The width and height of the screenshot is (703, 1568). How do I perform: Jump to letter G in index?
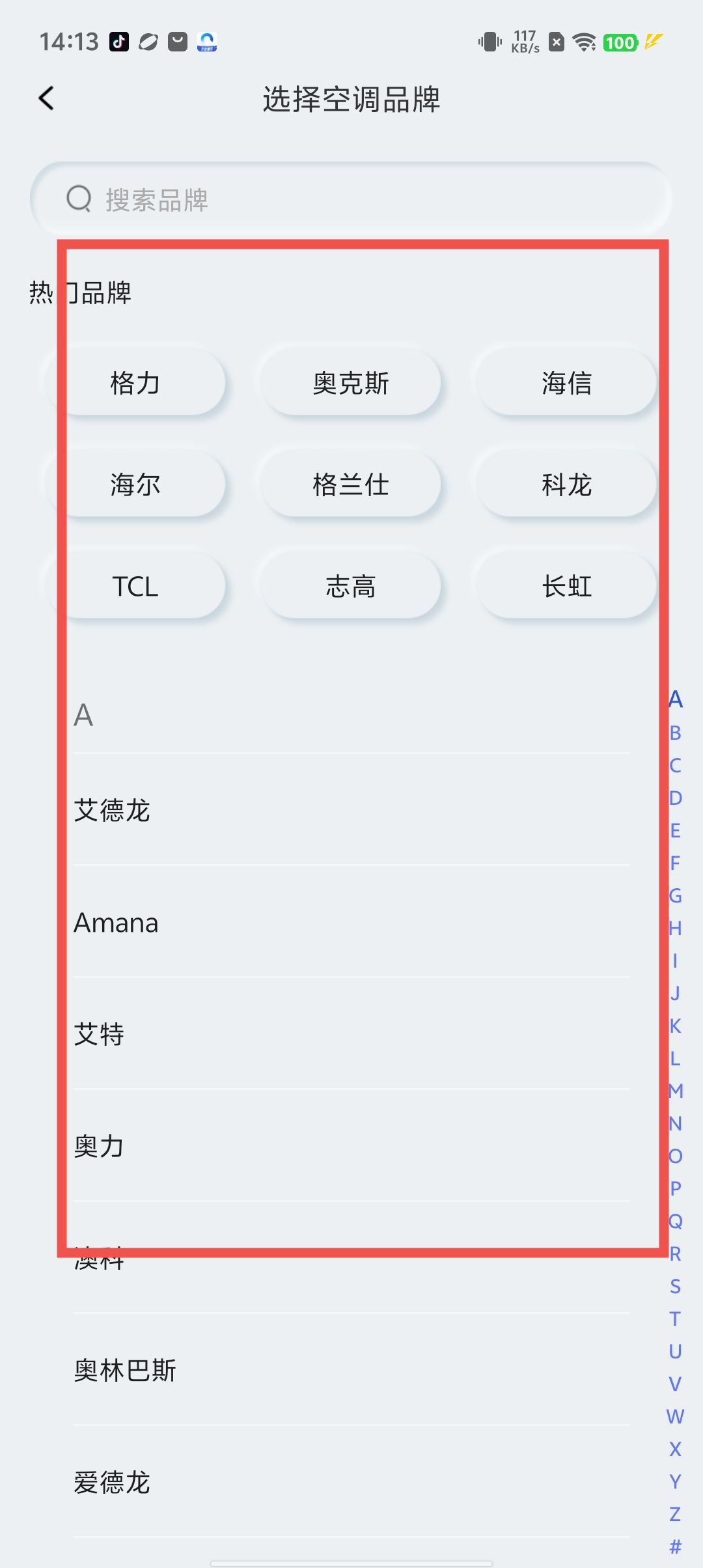675,896
